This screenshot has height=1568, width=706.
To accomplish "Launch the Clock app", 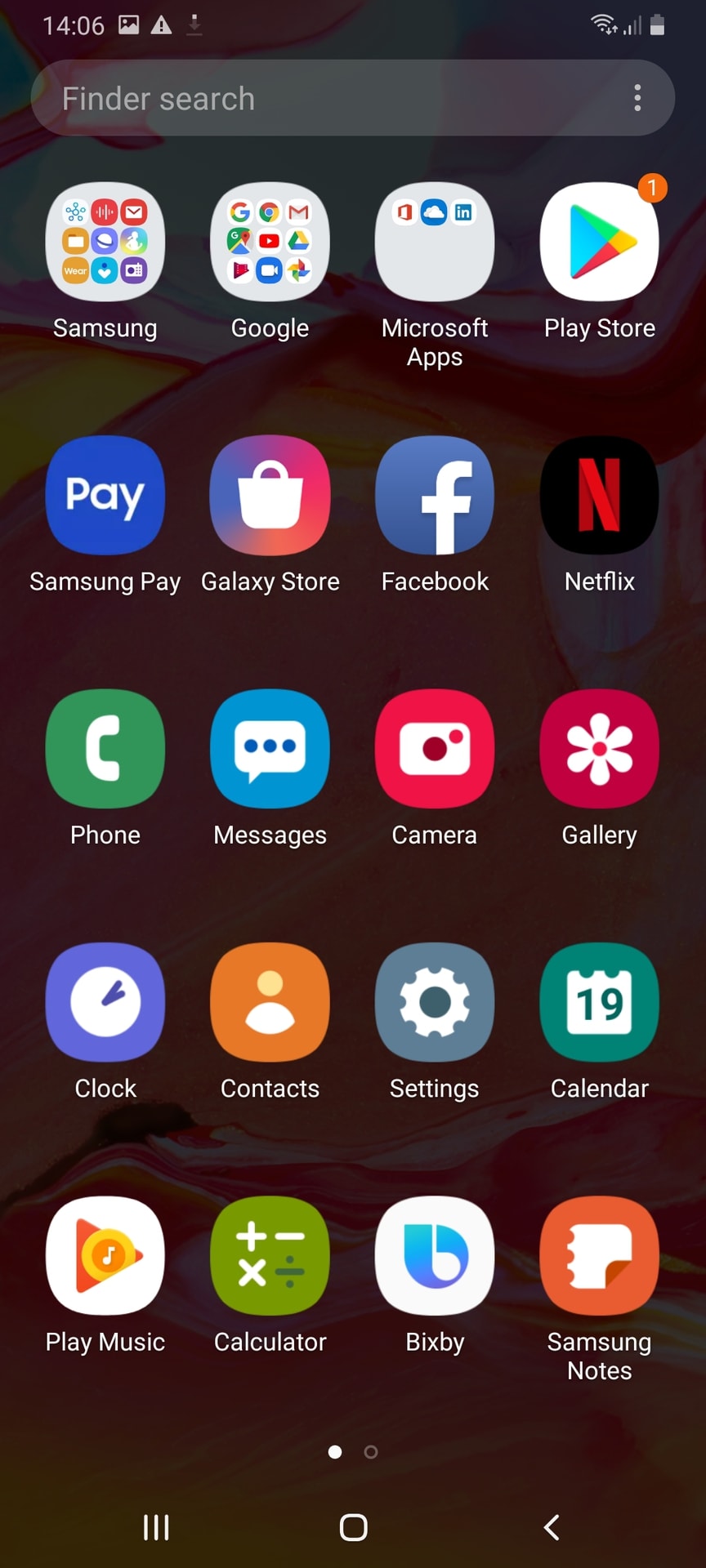I will tap(105, 1002).
